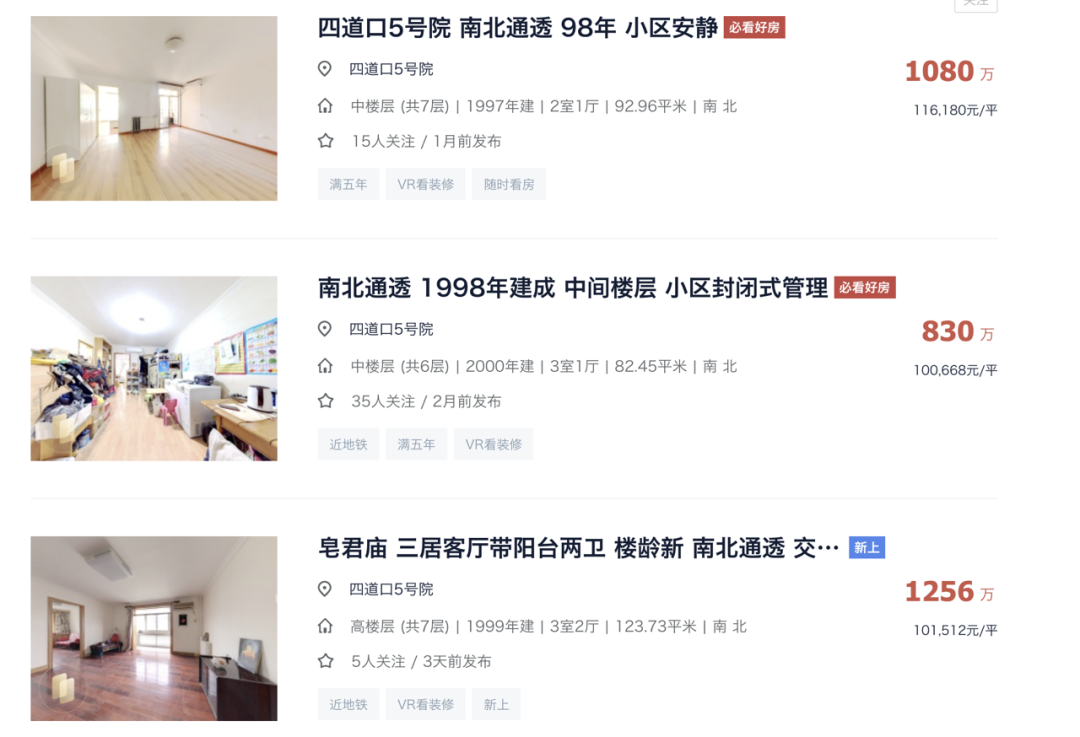View photo of the 1256万 apartment
This screenshot has width=1080, height=737.
pos(154,628)
